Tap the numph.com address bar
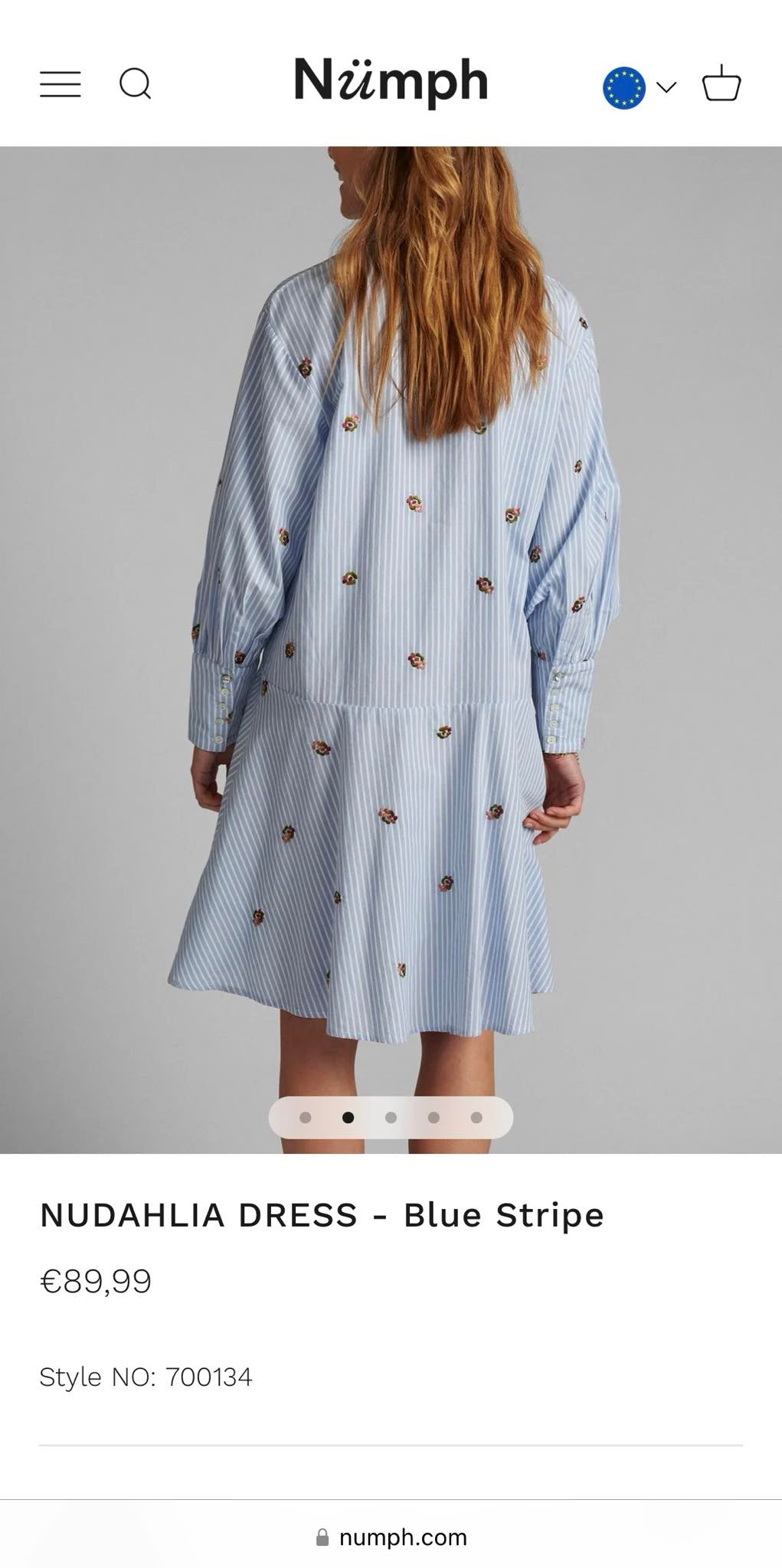The height and width of the screenshot is (1568, 782). pyautogui.click(x=391, y=1537)
